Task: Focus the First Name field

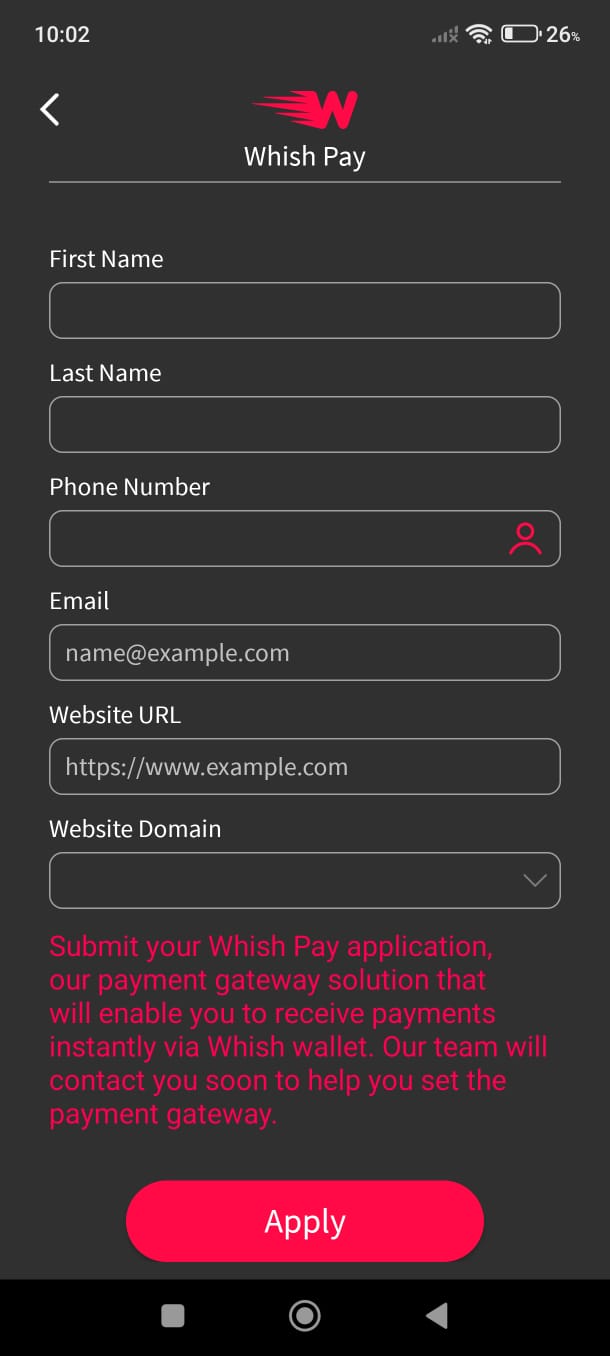Action: (304, 310)
